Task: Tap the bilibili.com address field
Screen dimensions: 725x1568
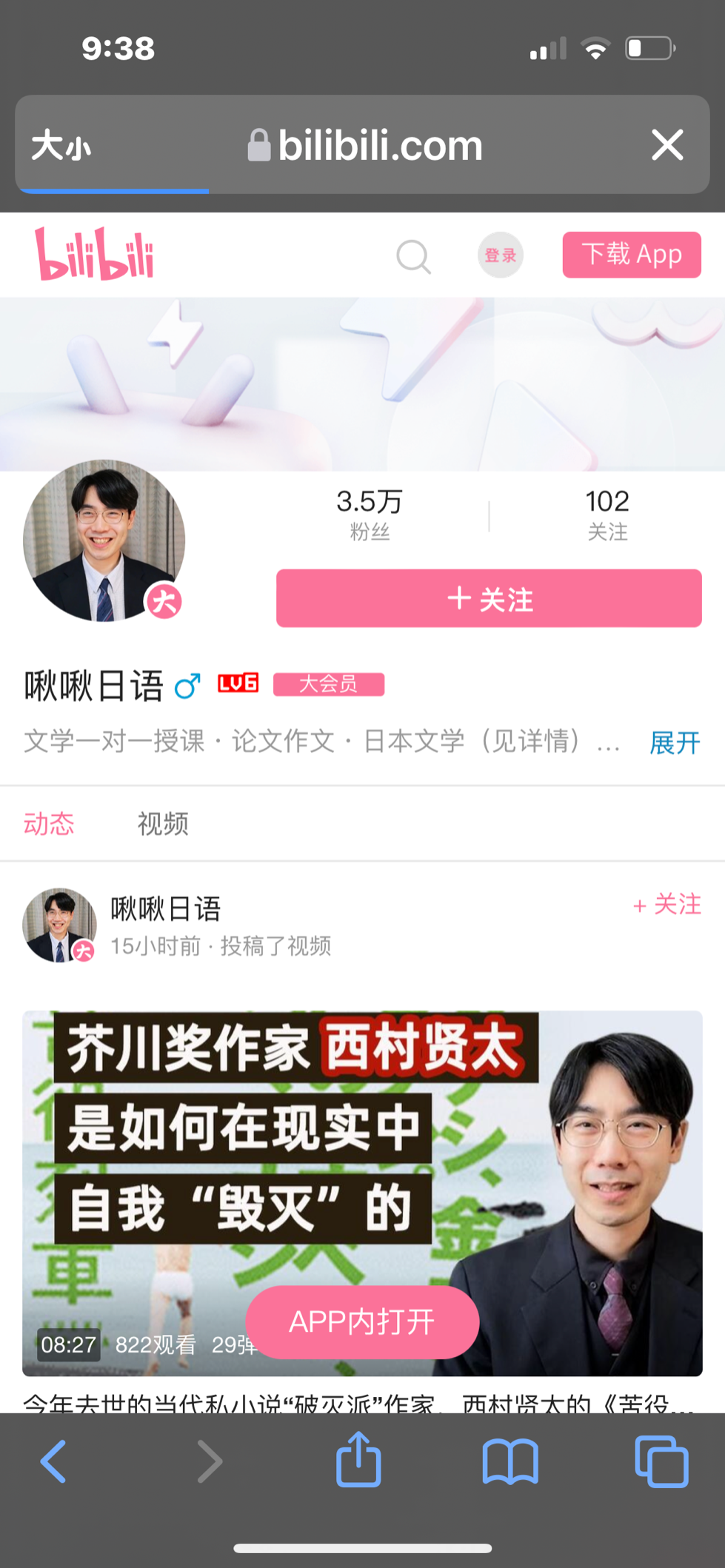Action: (365, 145)
